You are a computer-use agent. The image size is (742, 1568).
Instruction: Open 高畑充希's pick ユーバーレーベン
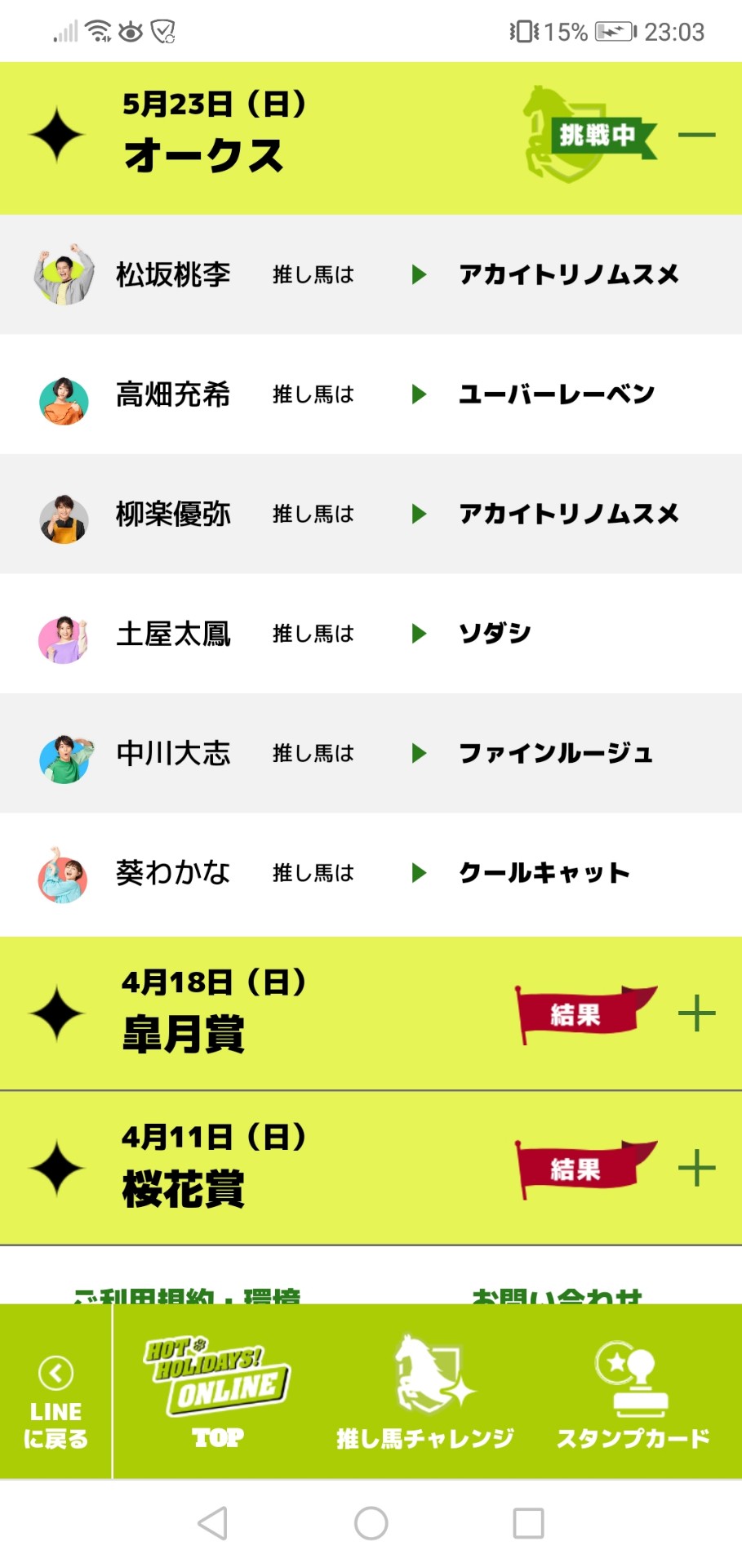click(x=556, y=394)
